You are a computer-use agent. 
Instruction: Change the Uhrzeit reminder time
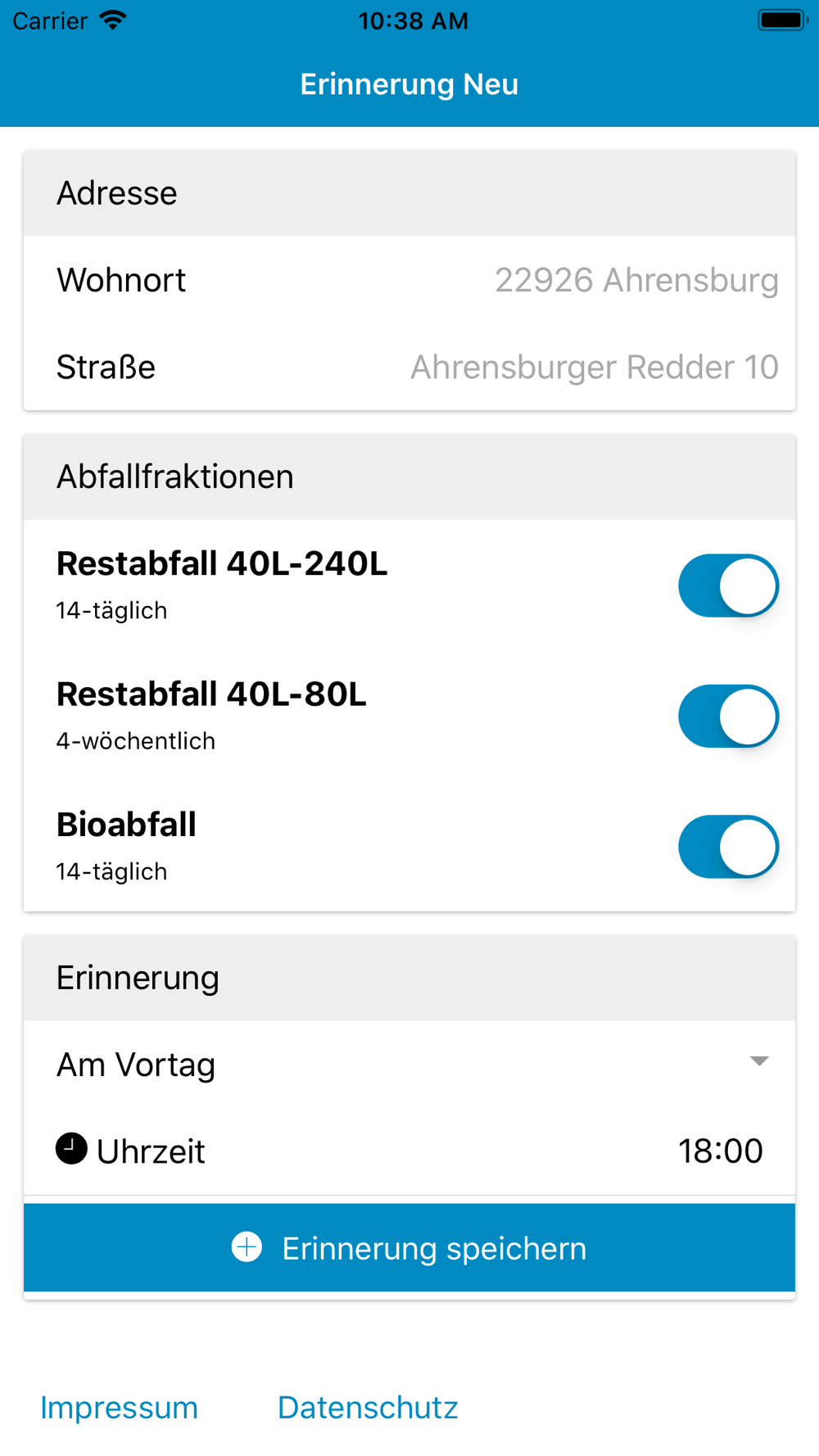pyautogui.click(x=409, y=1151)
